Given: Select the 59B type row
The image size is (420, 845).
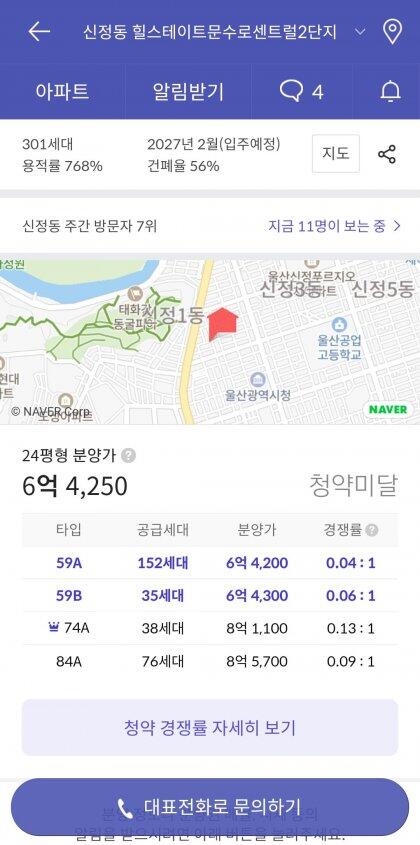Looking at the screenshot, I should coord(210,596).
